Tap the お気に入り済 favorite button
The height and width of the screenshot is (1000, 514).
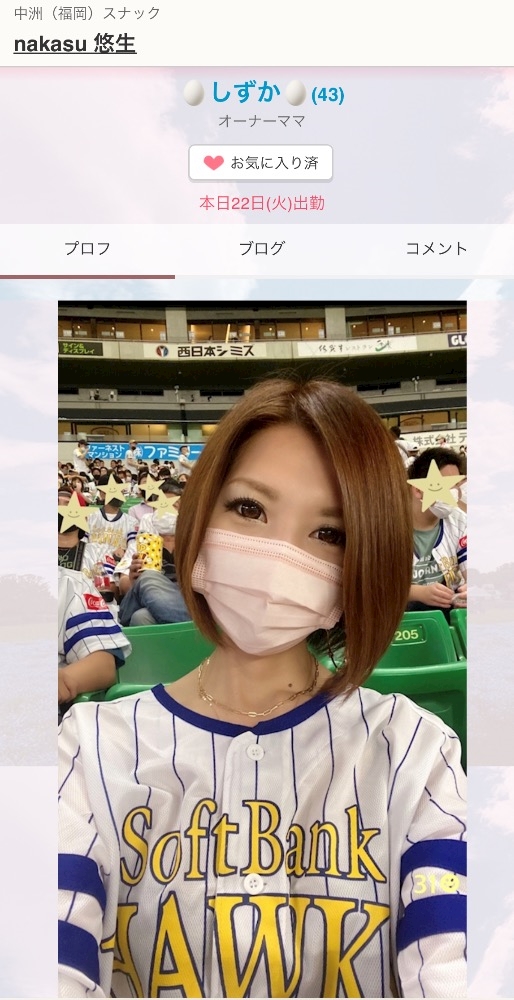coord(260,163)
